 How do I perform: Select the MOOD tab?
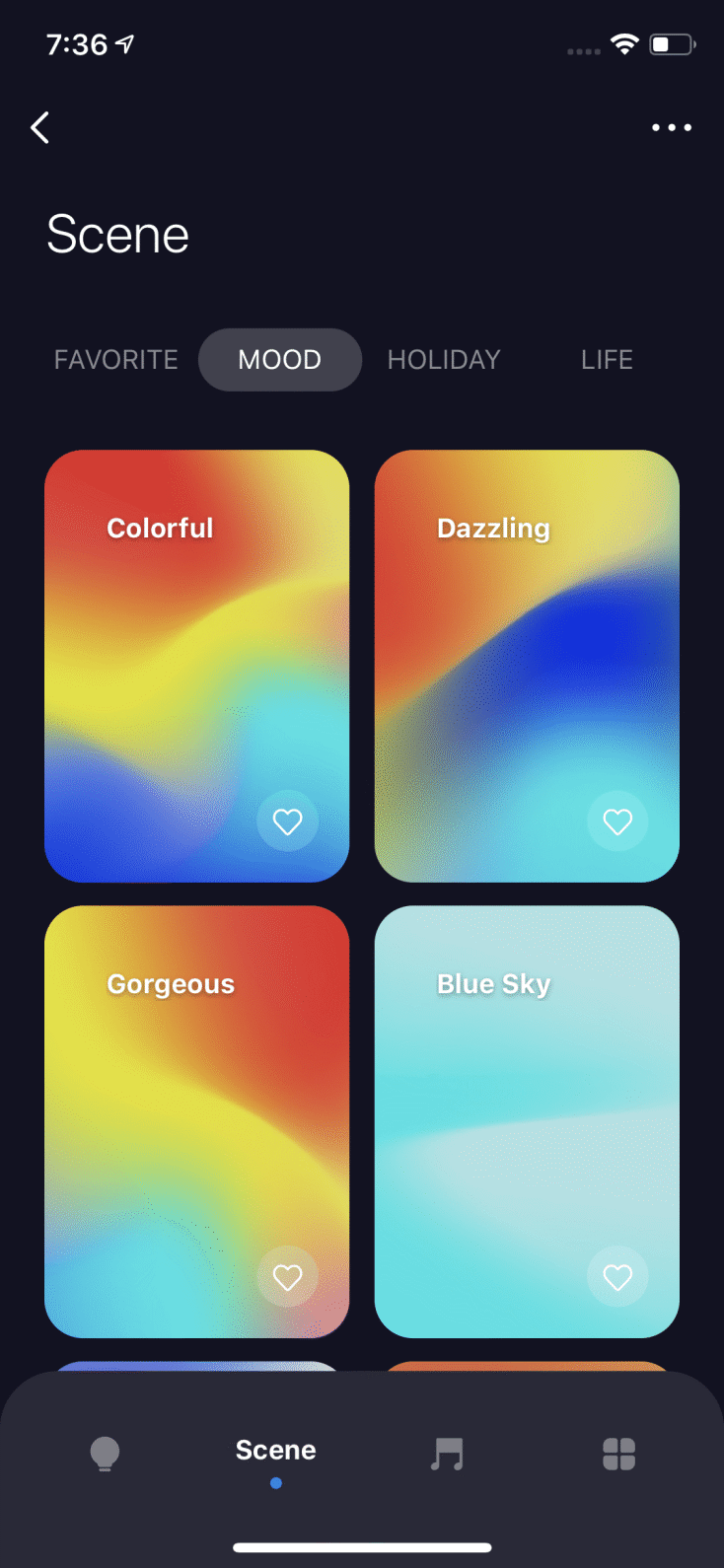[279, 360]
